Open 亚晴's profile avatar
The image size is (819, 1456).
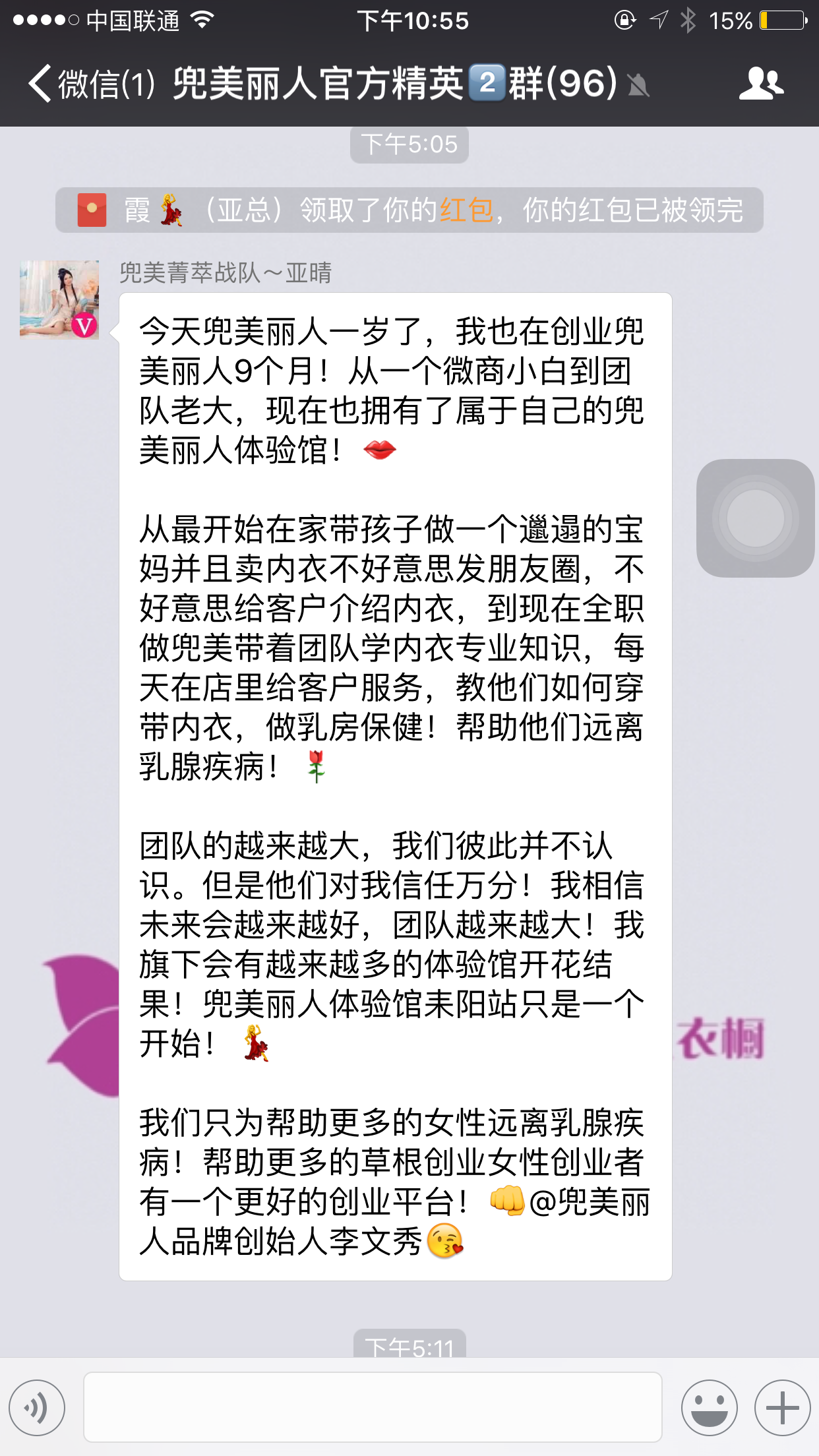[x=59, y=300]
